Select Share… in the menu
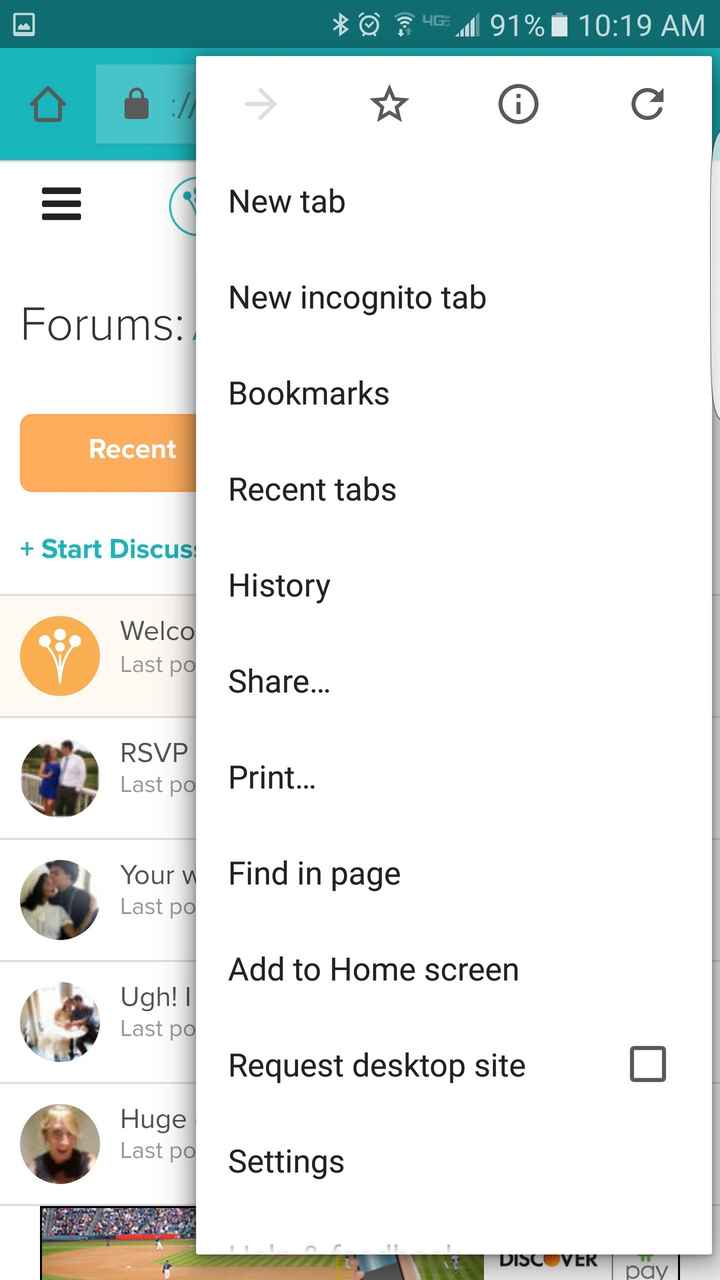Viewport: 720px width, 1280px height. coord(279,682)
